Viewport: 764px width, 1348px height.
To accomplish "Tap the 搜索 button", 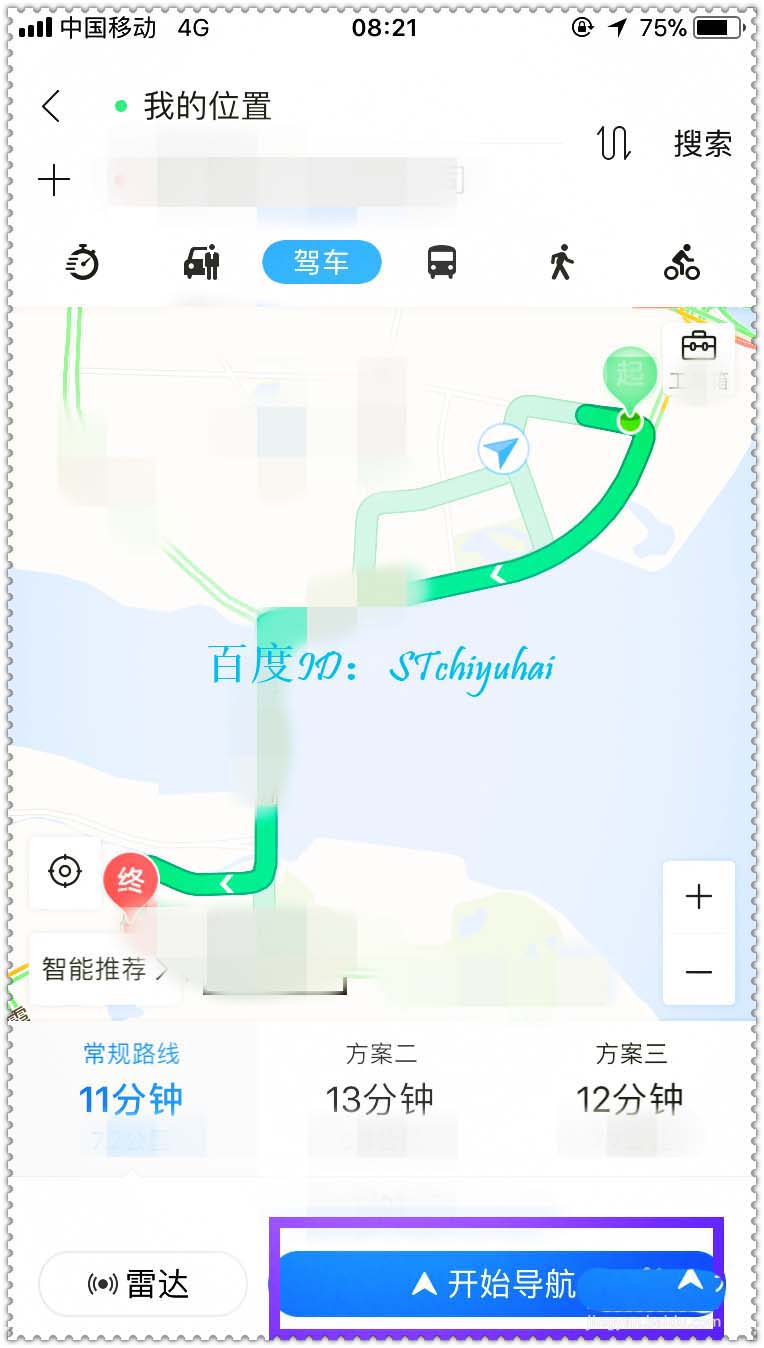I will click(702, 143).
